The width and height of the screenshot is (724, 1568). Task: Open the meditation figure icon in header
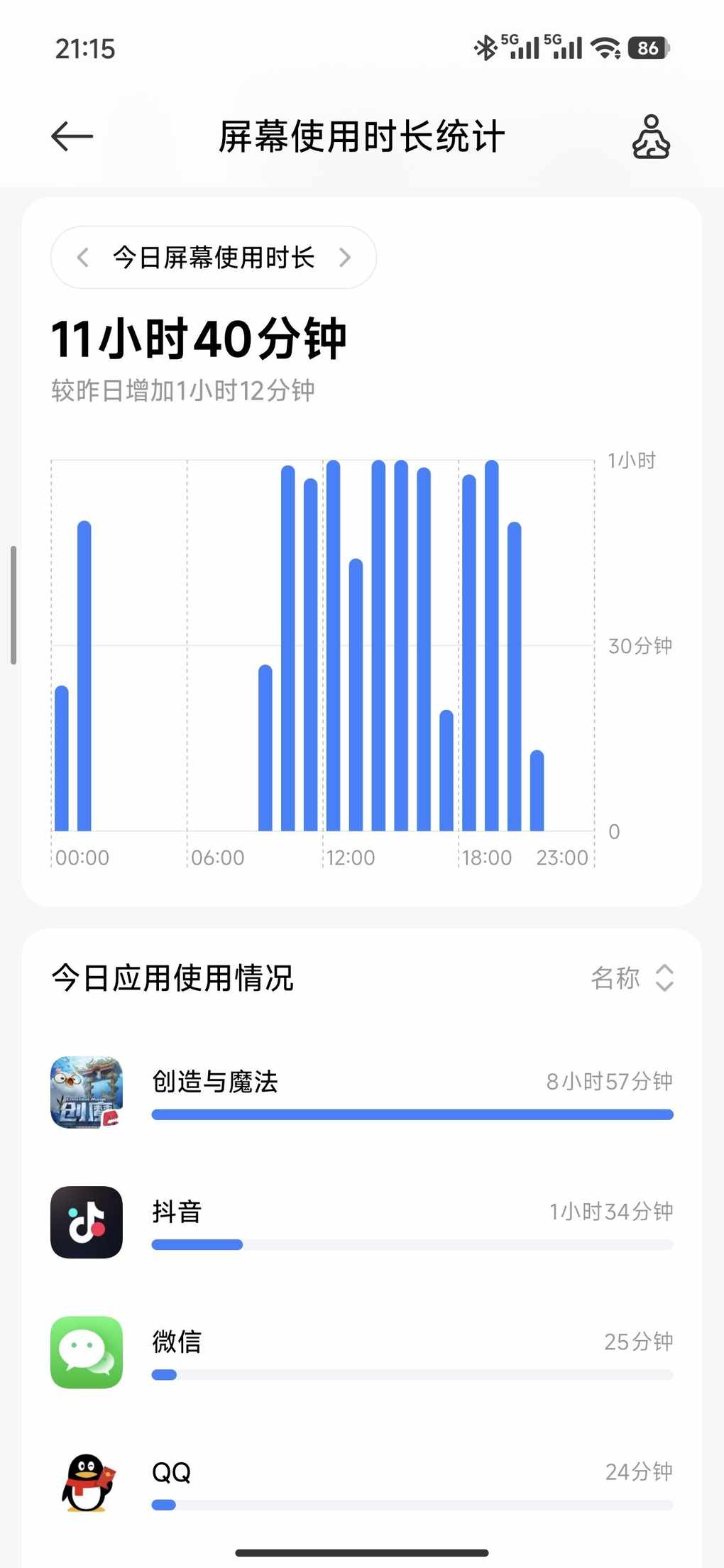click(650, 136)
